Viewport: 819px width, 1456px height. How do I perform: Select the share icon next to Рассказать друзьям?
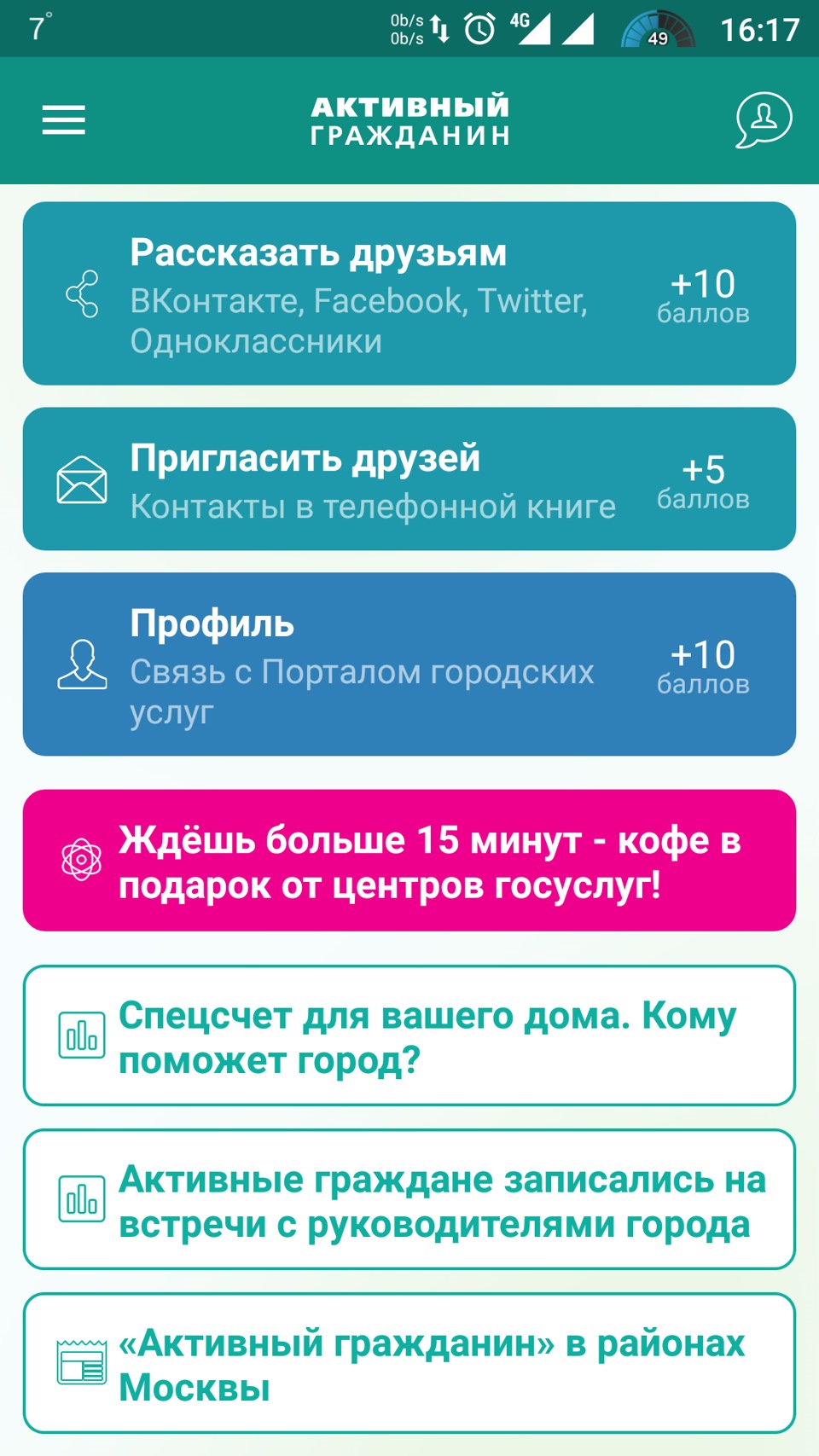(x=84, y=294)
